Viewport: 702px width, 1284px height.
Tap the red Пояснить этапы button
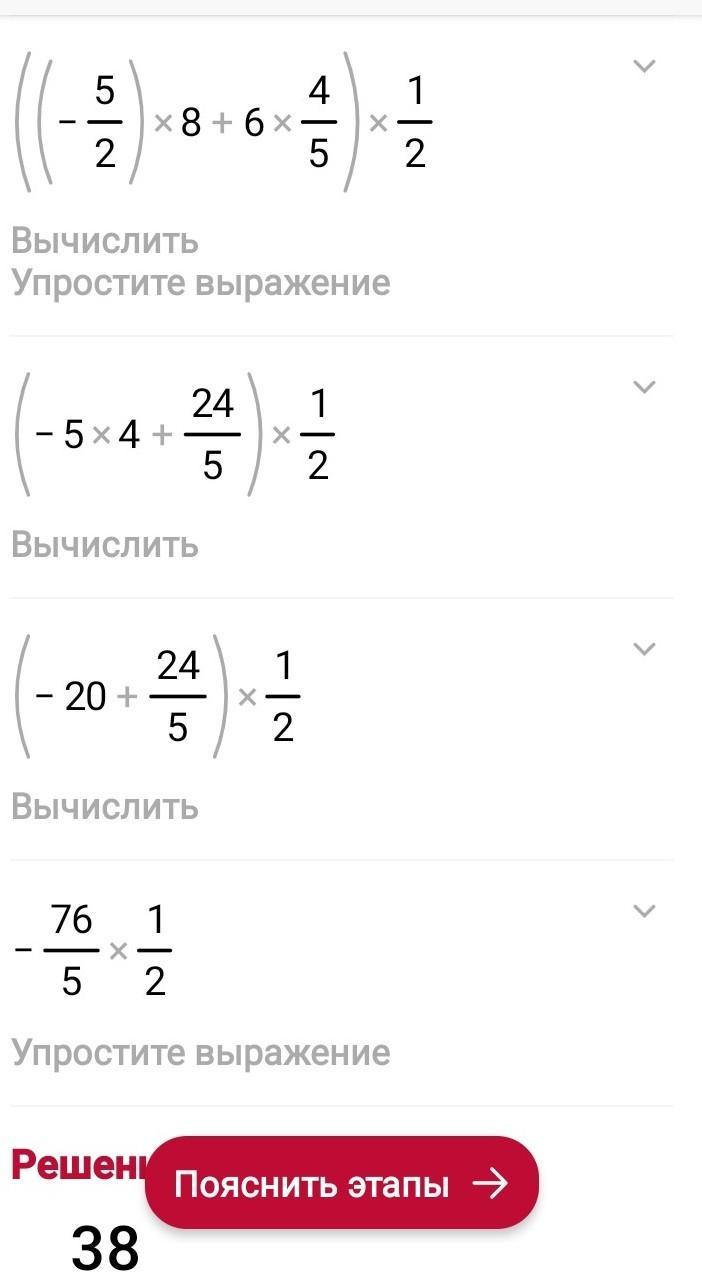pos(342,1184)
